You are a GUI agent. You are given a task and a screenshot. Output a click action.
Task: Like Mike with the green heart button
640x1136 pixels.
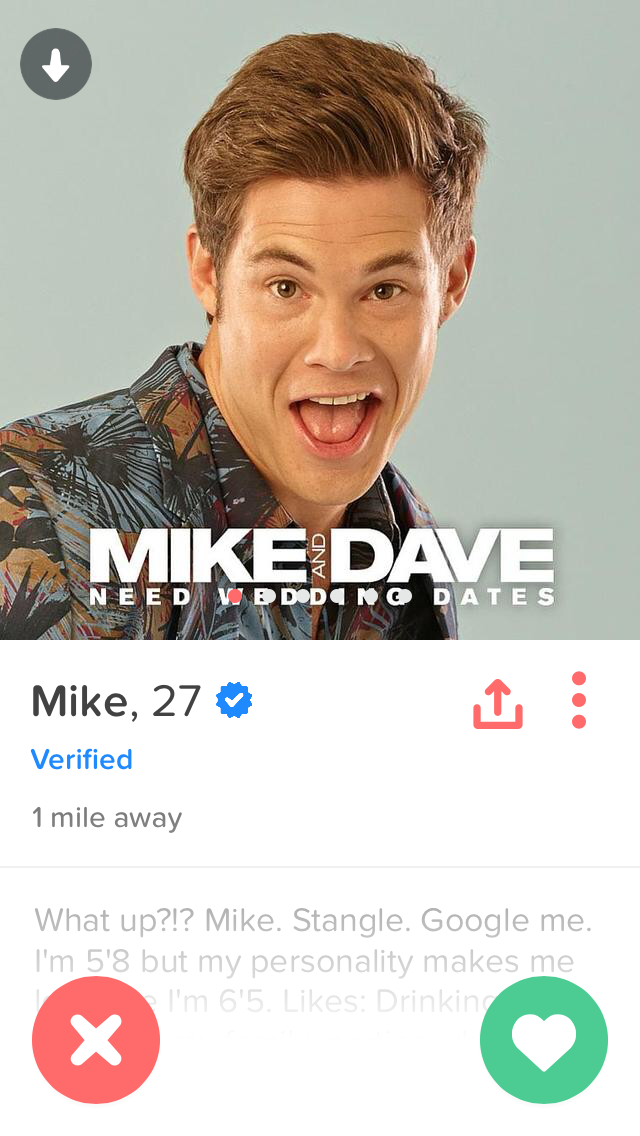(x=543, y=1040)
